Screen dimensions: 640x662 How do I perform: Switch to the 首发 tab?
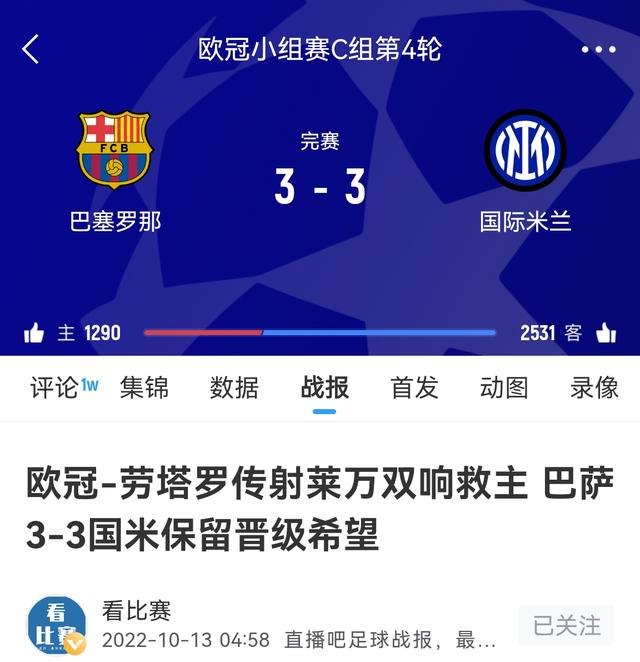click(x=414, y=388)
